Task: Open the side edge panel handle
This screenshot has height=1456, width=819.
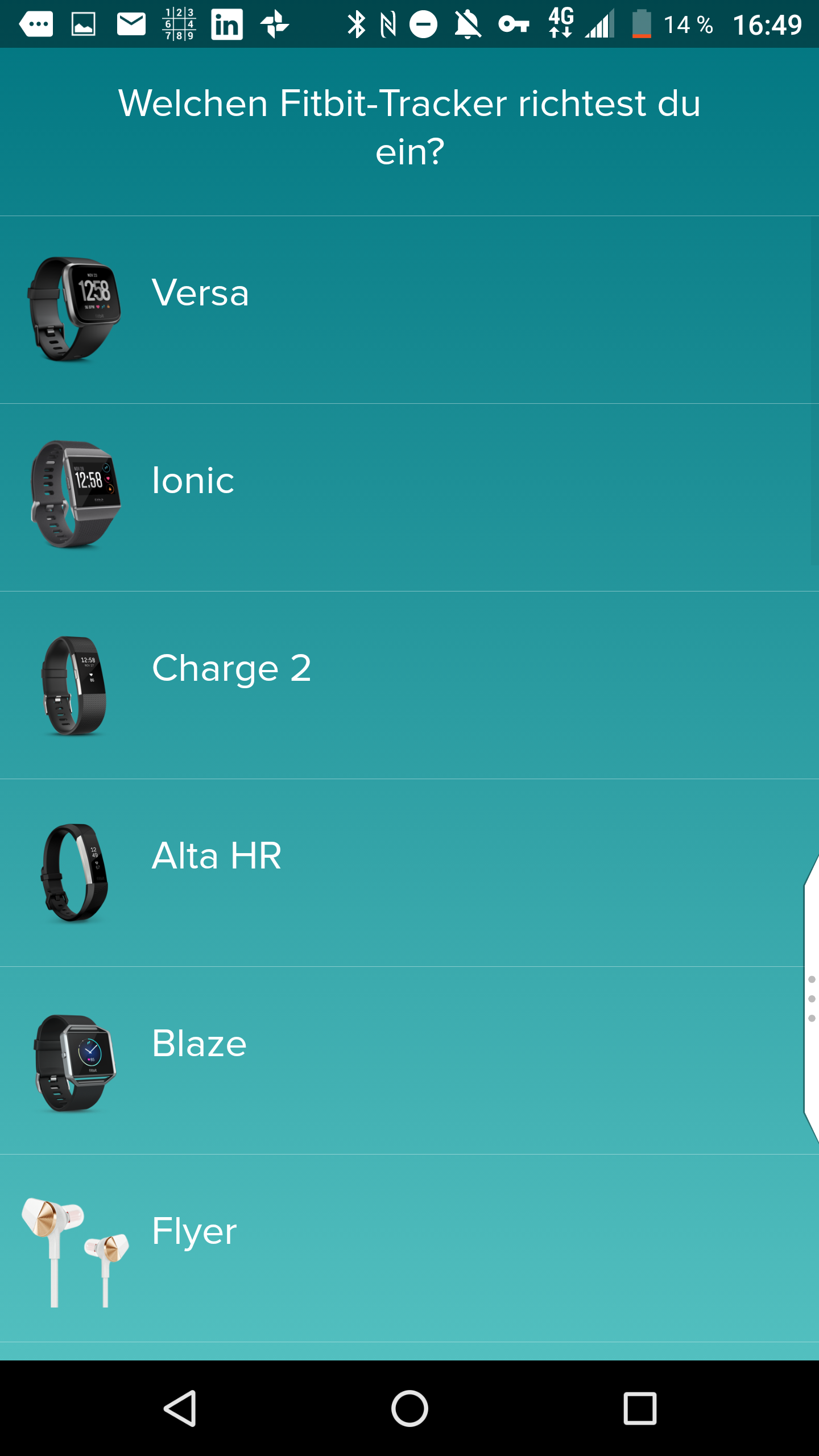Action: coord(812,999)
